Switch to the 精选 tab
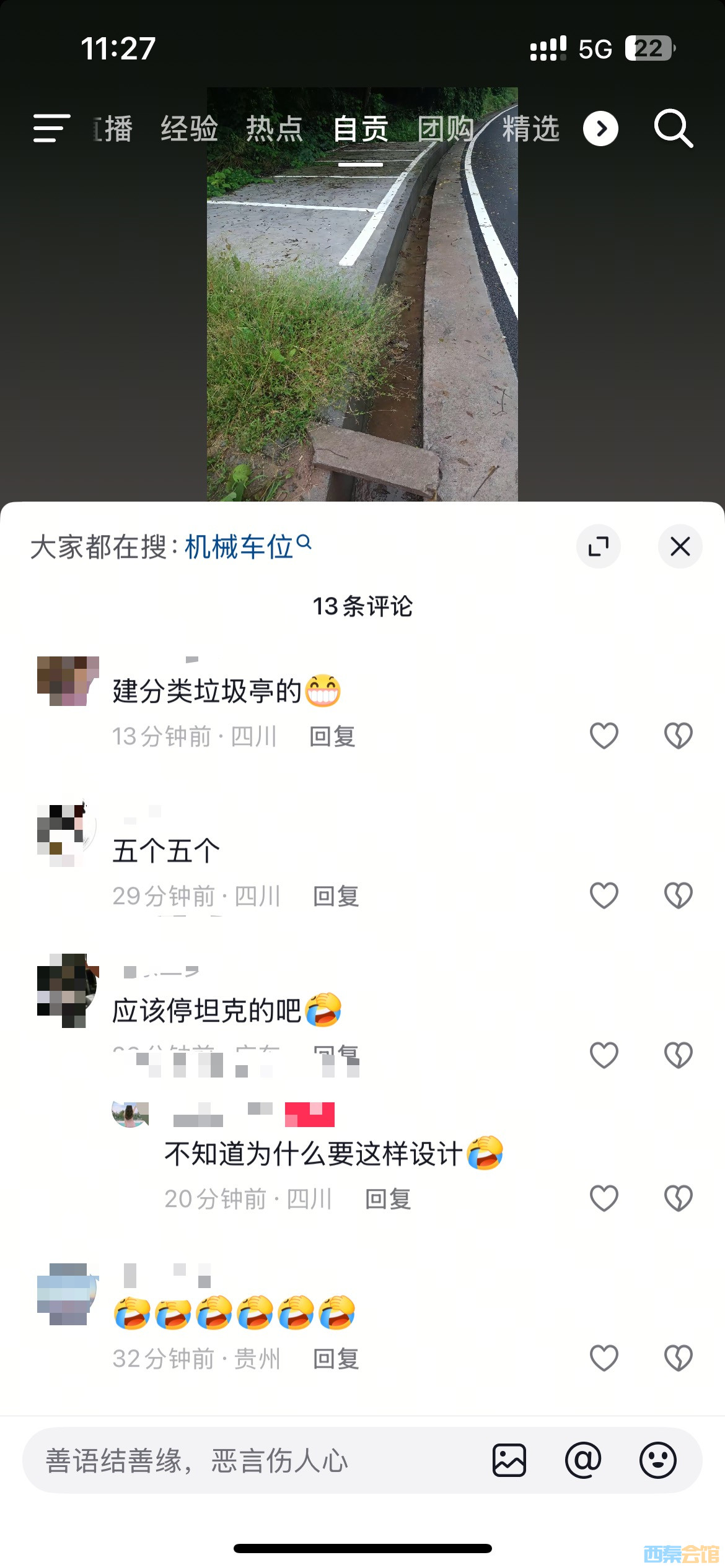This screenshot has height=1568, width=725. (x=531, y=129)
